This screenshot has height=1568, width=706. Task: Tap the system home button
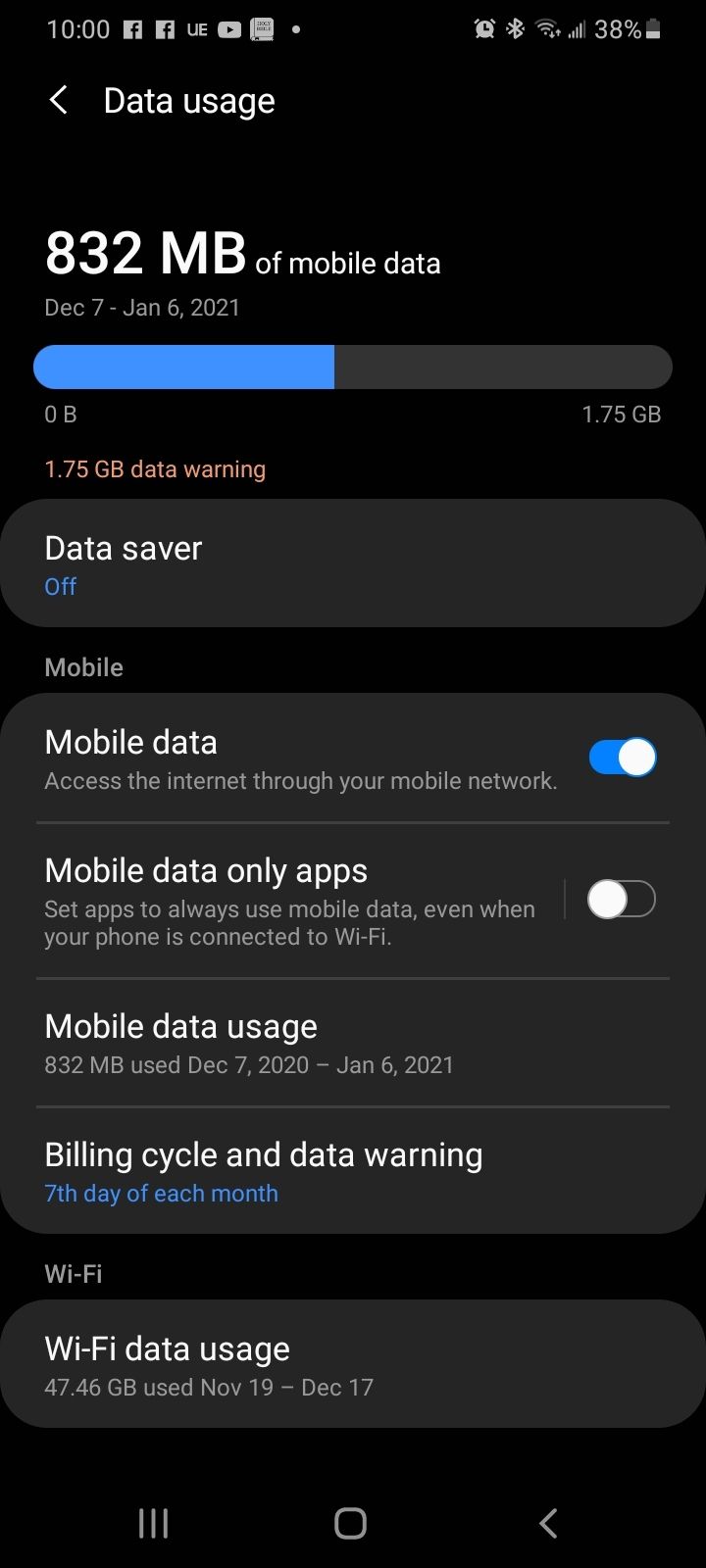click(x=350, y=1523)
